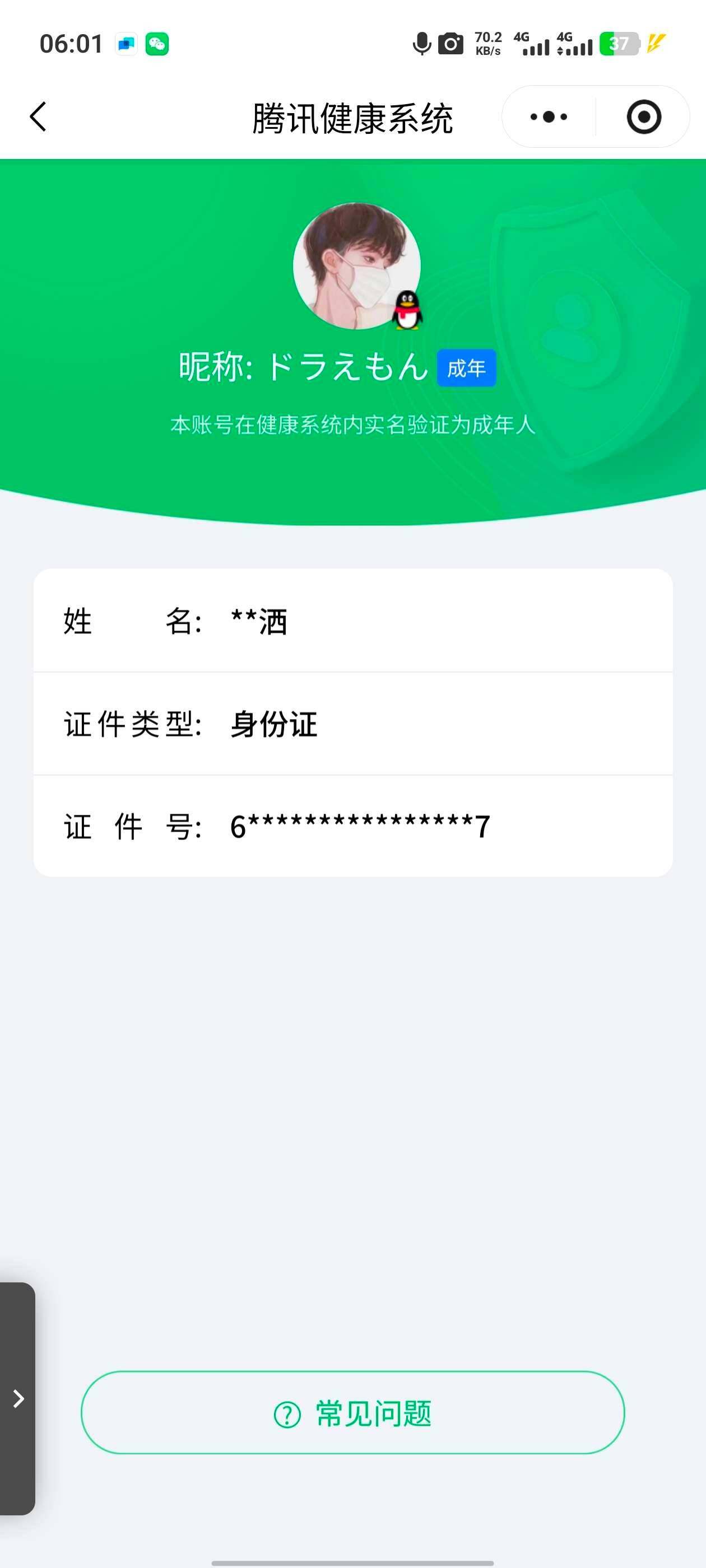Tap the WeChat icon in status bar
Viewport: 706px width, 1568px height.
[x=158, y=44]
